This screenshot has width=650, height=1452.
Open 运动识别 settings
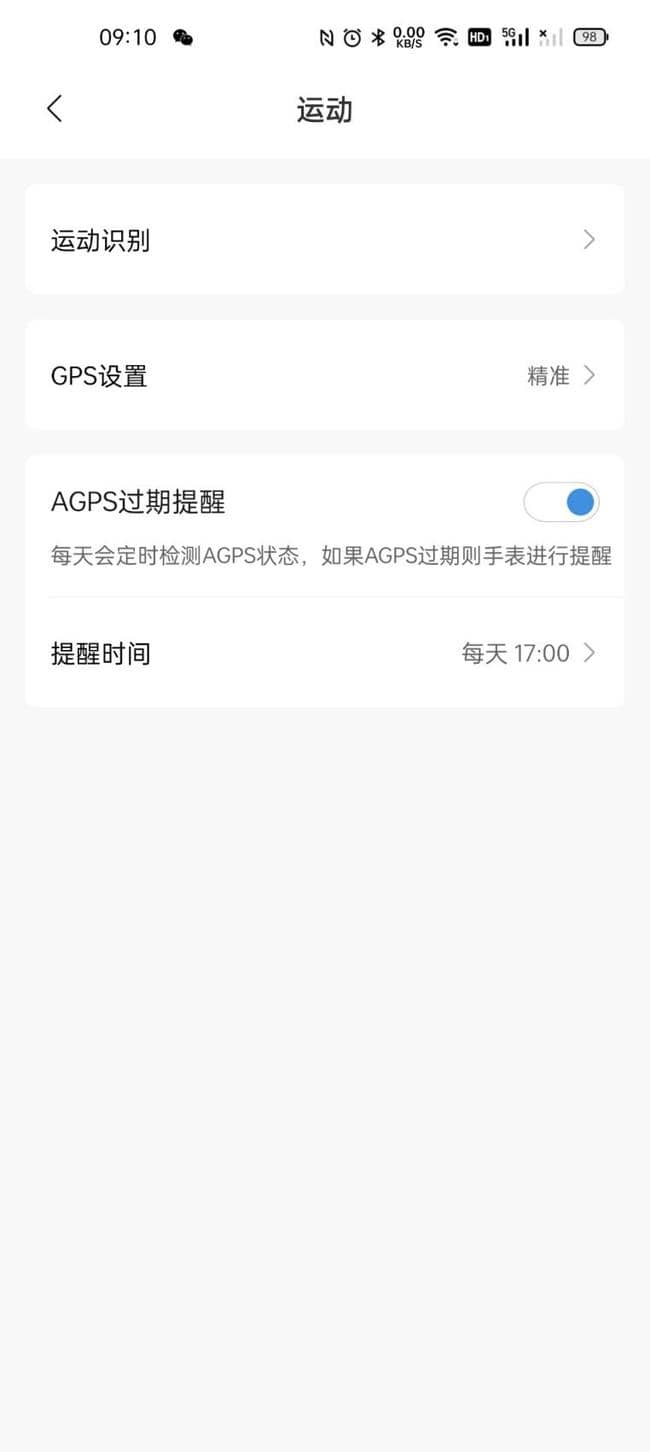324,240
